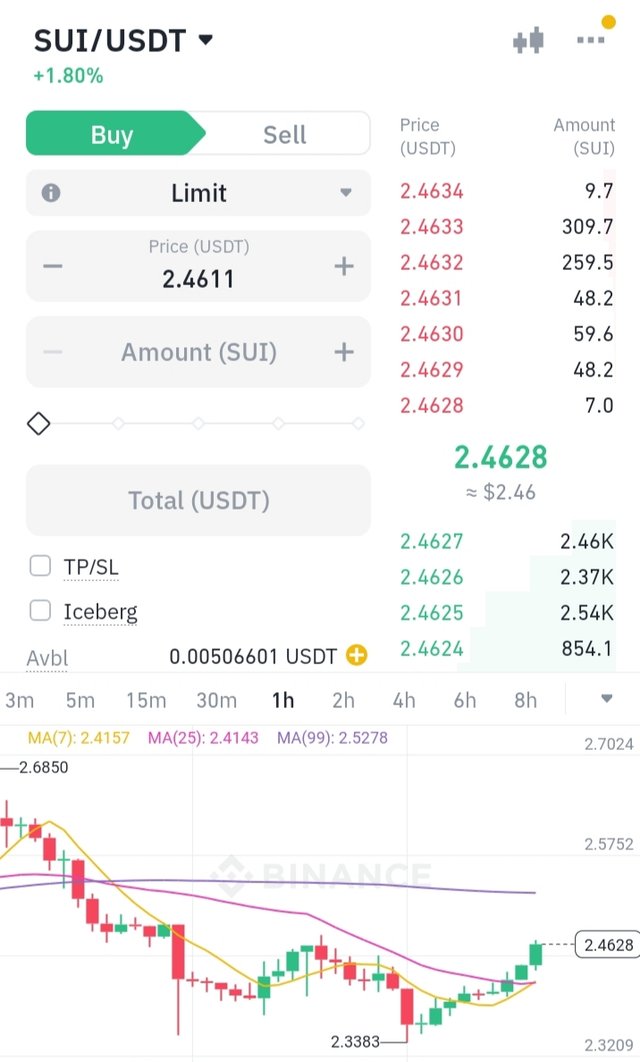
Task: Focus the Amount (SUI) field
Action: click(198, 352)
